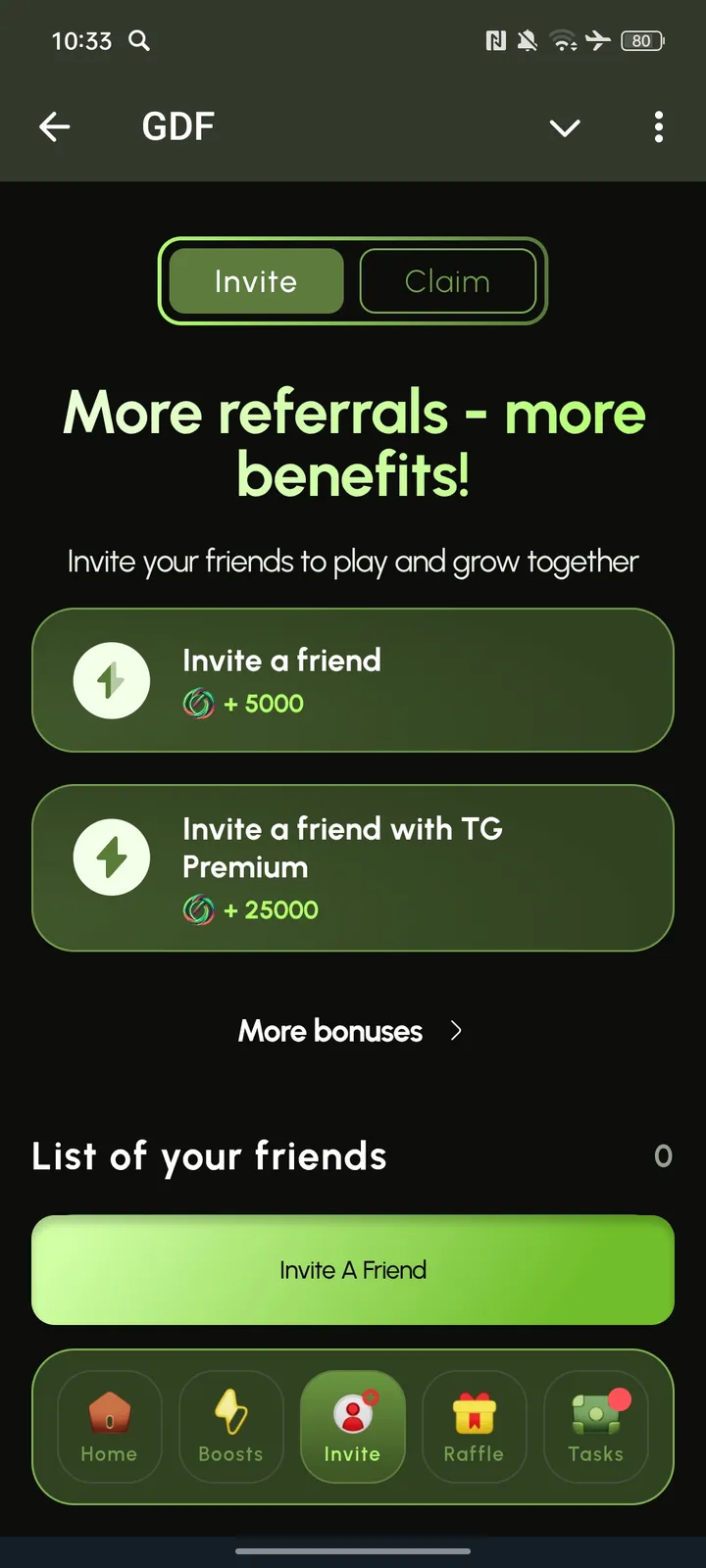Viewport: 706px width, 1568px height.
Task: Switch to the Claim segment
Action: pyautogui.click(x=448, y=281)
